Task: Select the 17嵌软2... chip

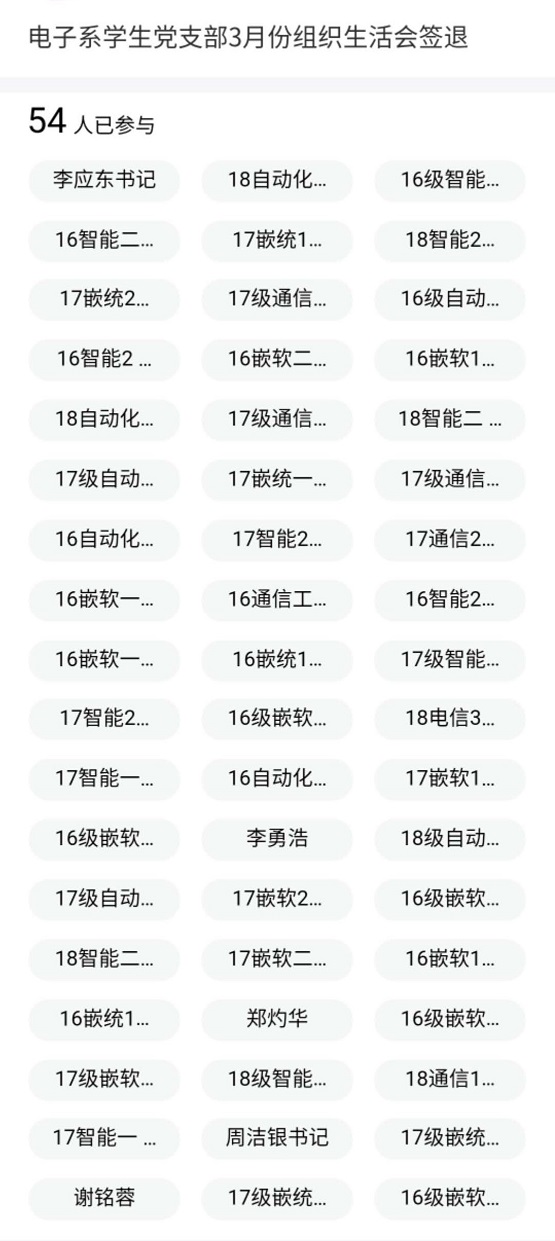Action: pos(277,899)
